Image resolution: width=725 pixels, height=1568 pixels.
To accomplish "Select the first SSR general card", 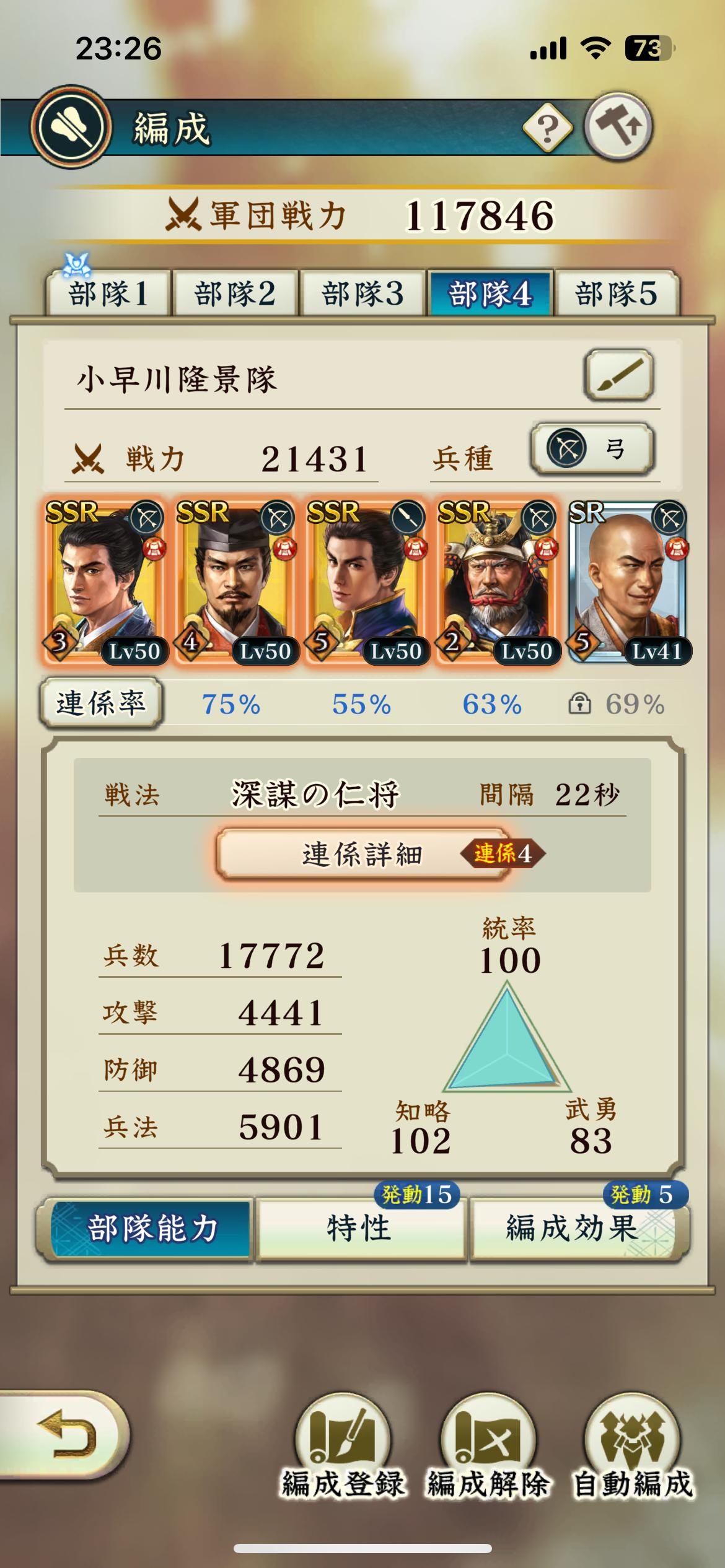I will [x=104, y=582].
